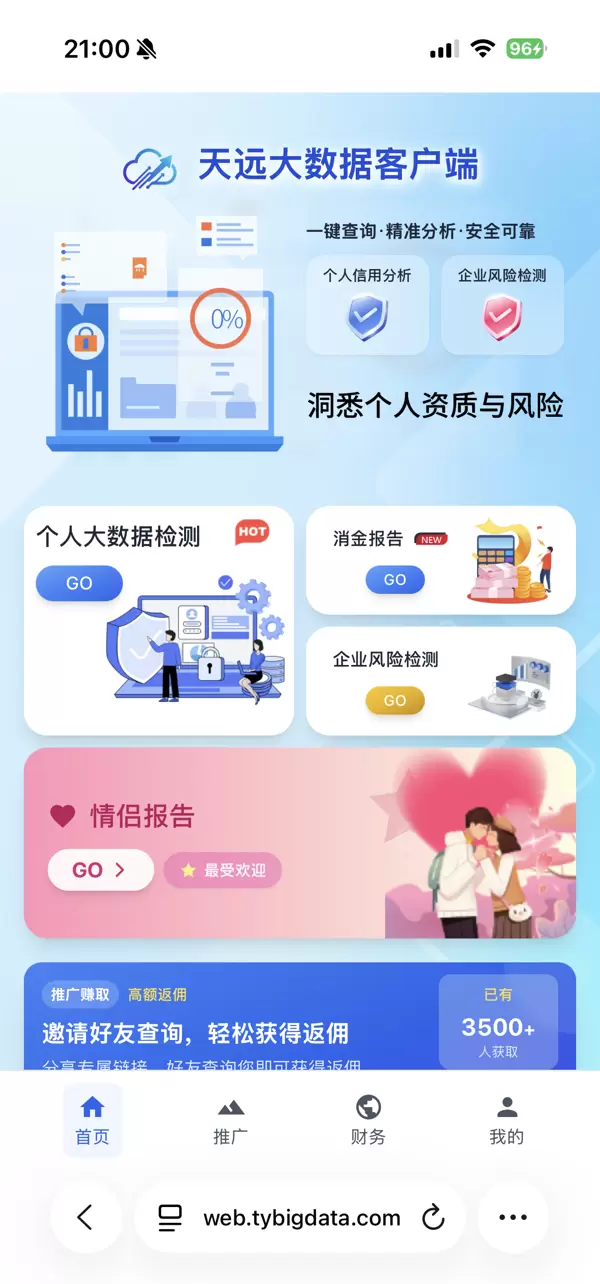Select the 首页 tab
The height and width of the screenshot is (1284, 600).
point(92,1120)
